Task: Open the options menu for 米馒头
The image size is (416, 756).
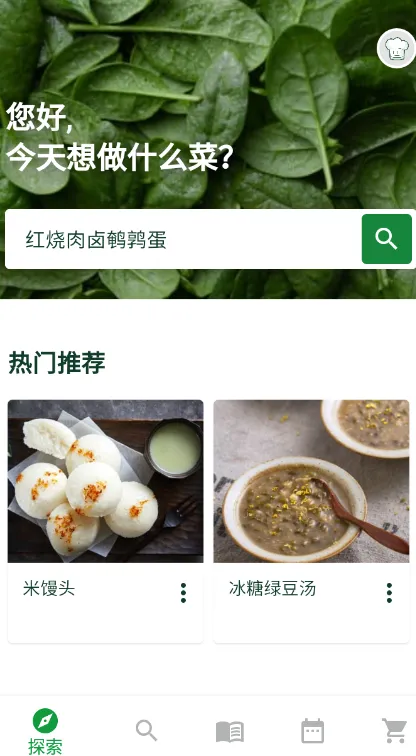Action: pos(183,593)
